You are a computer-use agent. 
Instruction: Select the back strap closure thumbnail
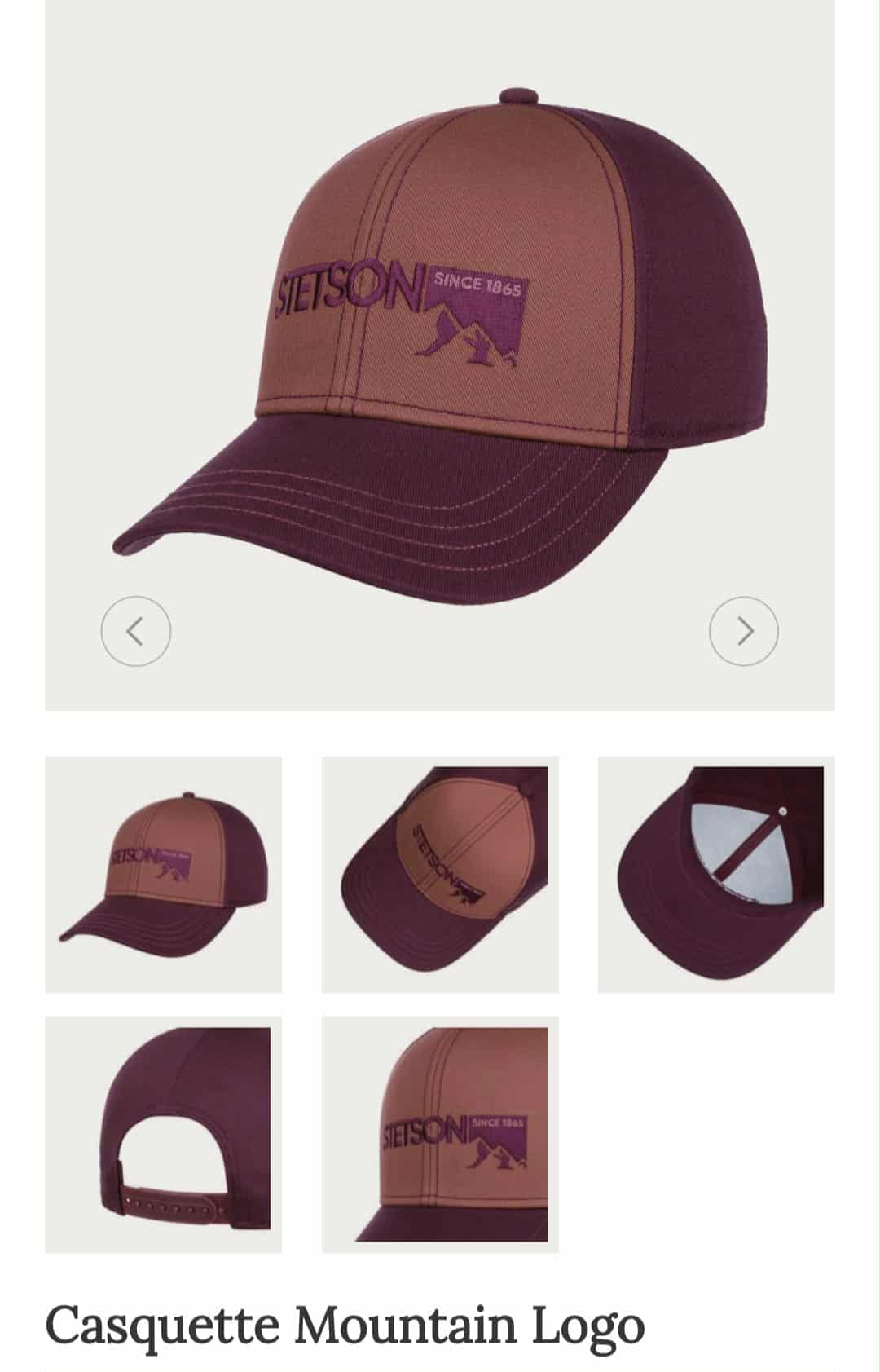[163, 1134]
